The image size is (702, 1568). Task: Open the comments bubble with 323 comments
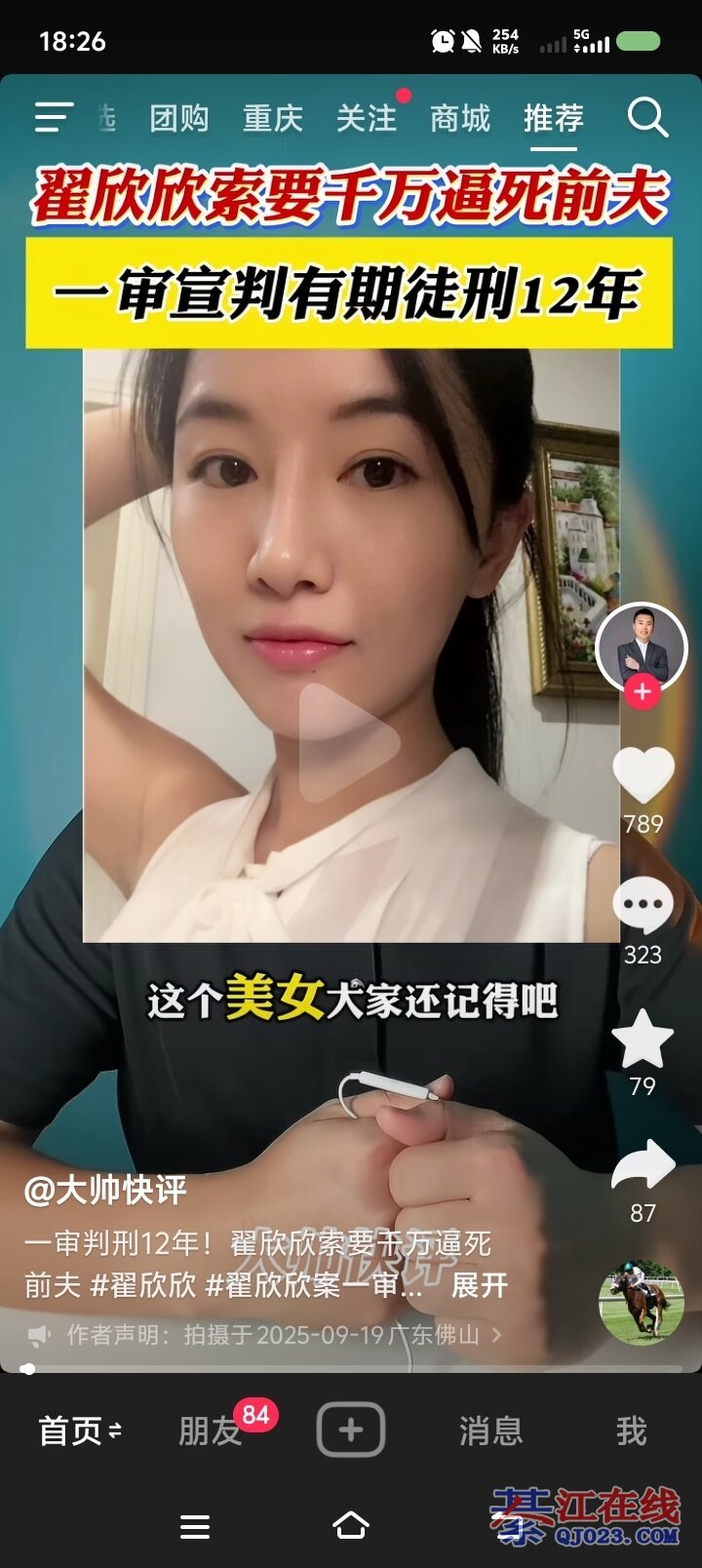tap(643, 906)
